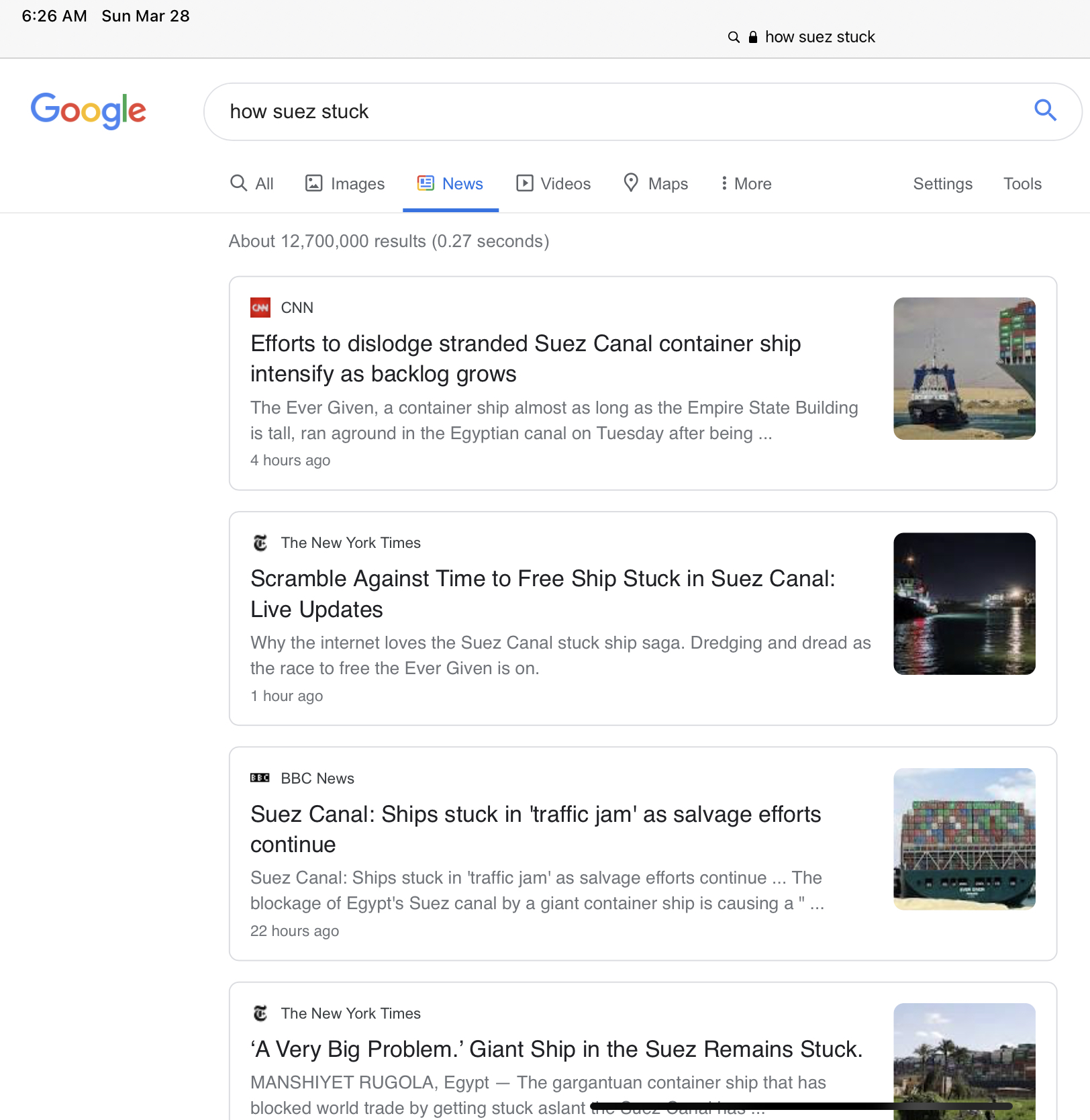Viewport: 1090px width, 1120px height.
Task: Open NYT 'A Very Big Problem' article
Action: coord(556,1049)
